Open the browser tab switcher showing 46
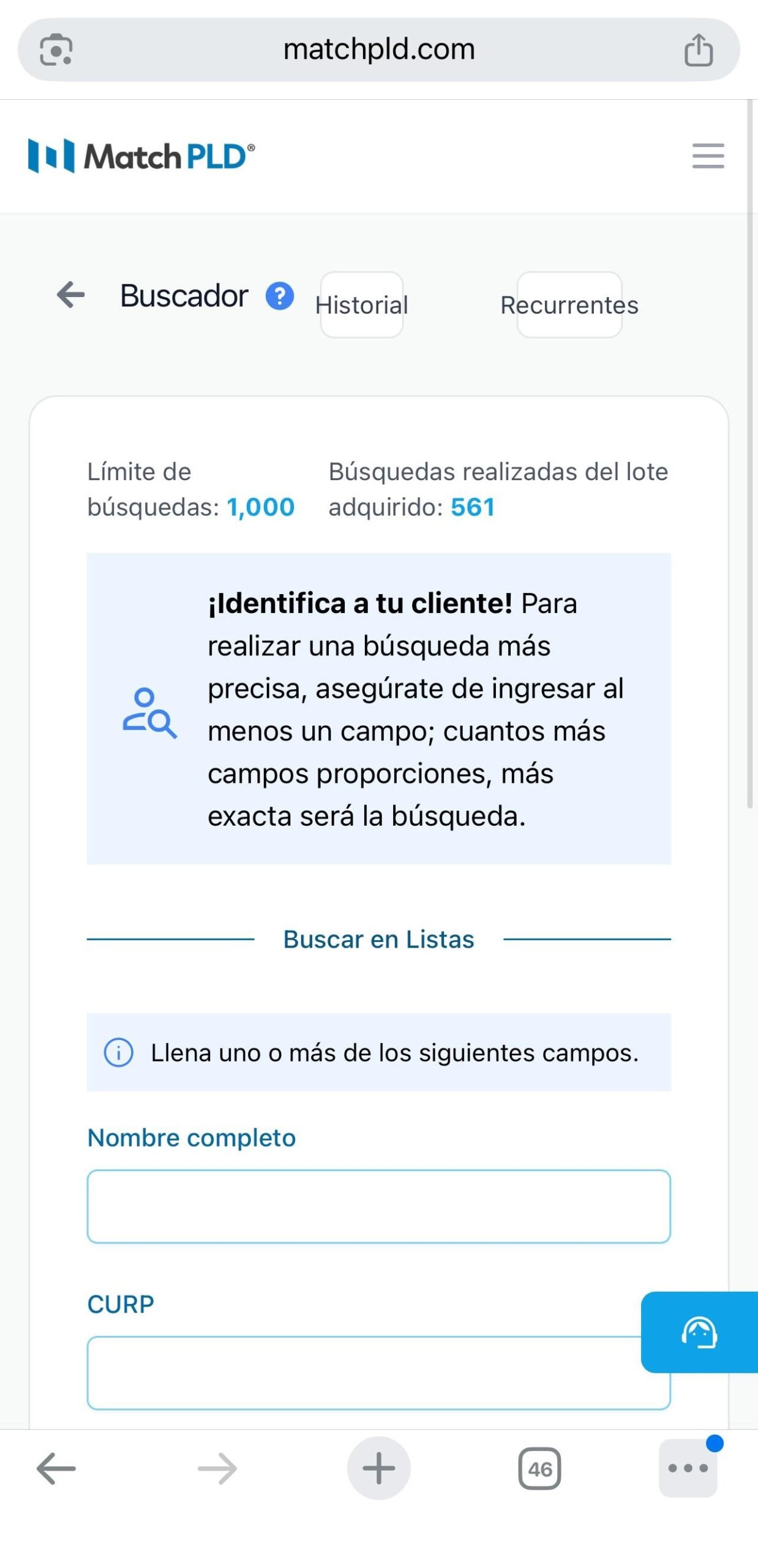 coord(539,1468)
